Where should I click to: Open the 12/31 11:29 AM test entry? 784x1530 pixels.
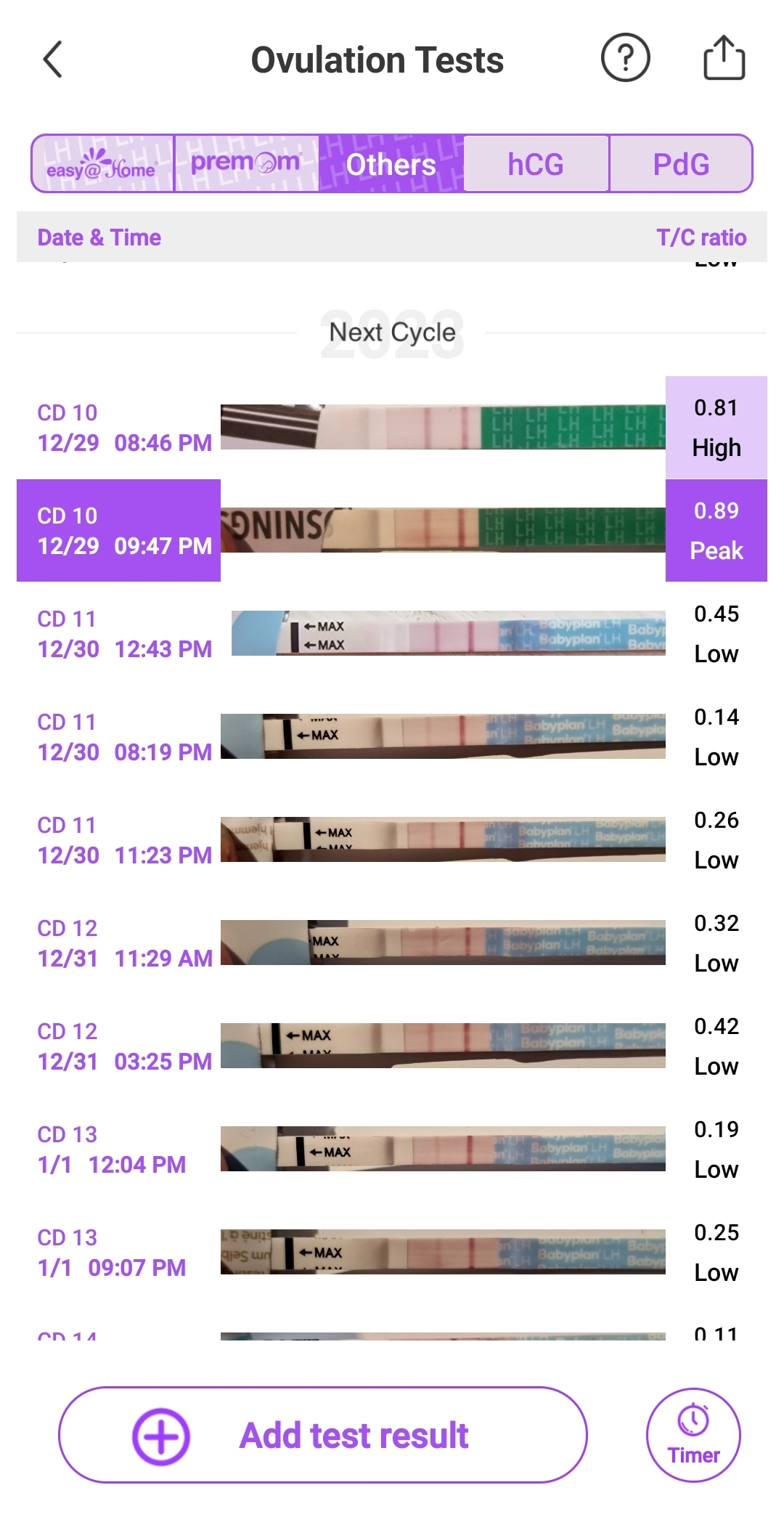point(392,943)
